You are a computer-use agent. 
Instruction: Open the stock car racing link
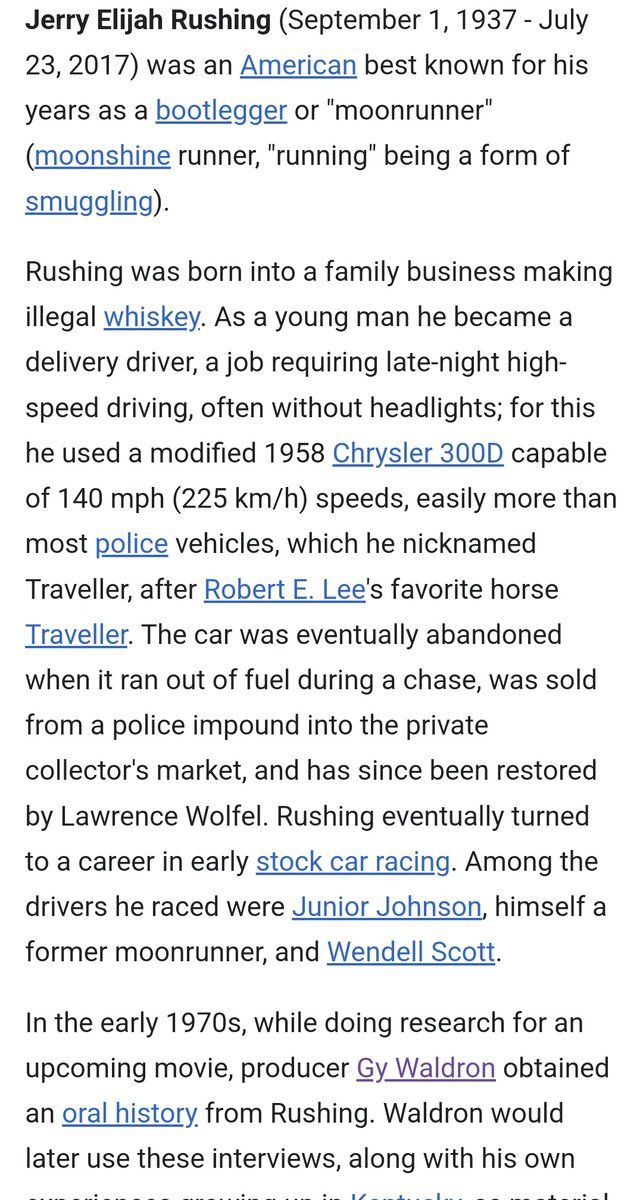click(x=352, y=861)
